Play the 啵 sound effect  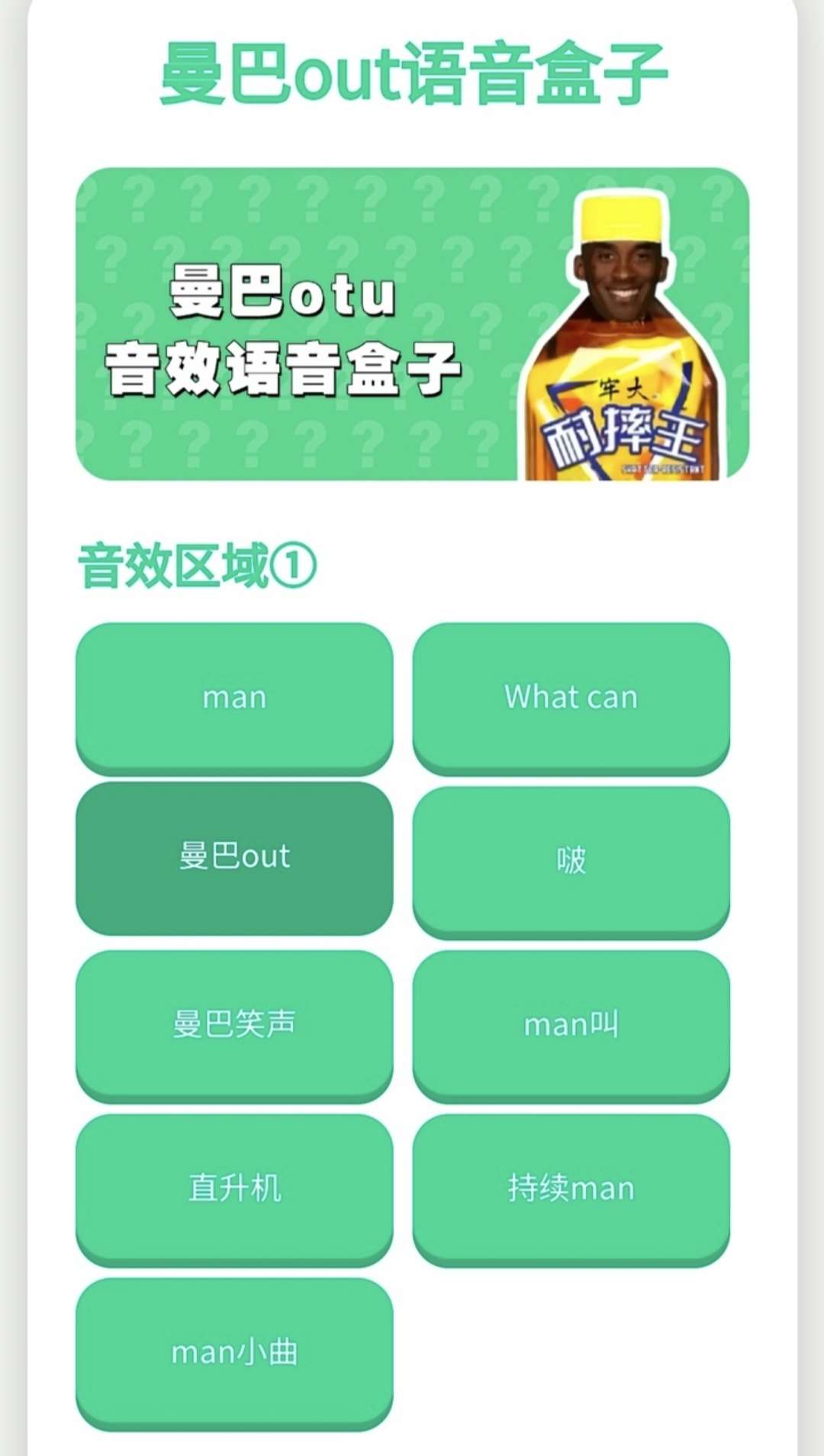[x=571, y=860]
